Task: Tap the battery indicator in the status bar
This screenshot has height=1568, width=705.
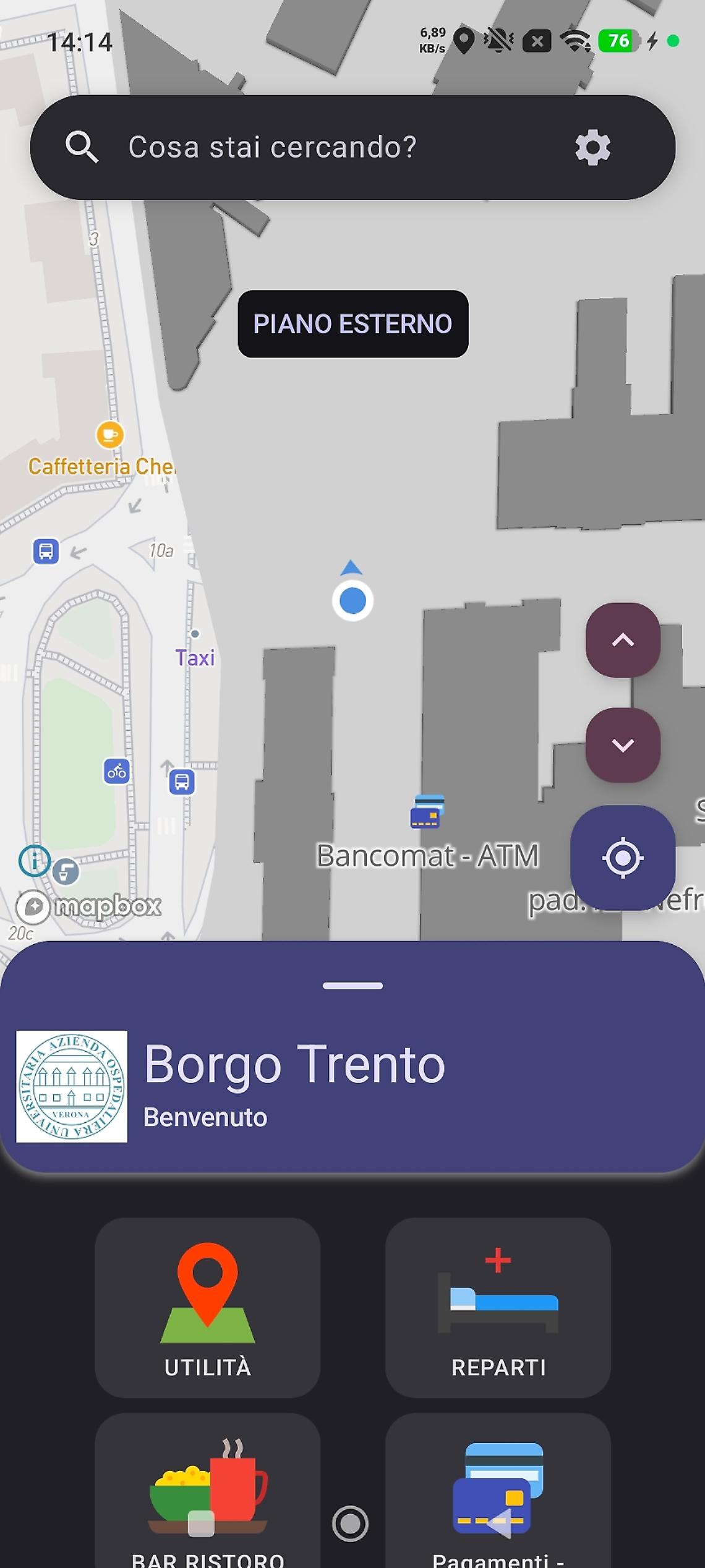Action: point(617,41)
